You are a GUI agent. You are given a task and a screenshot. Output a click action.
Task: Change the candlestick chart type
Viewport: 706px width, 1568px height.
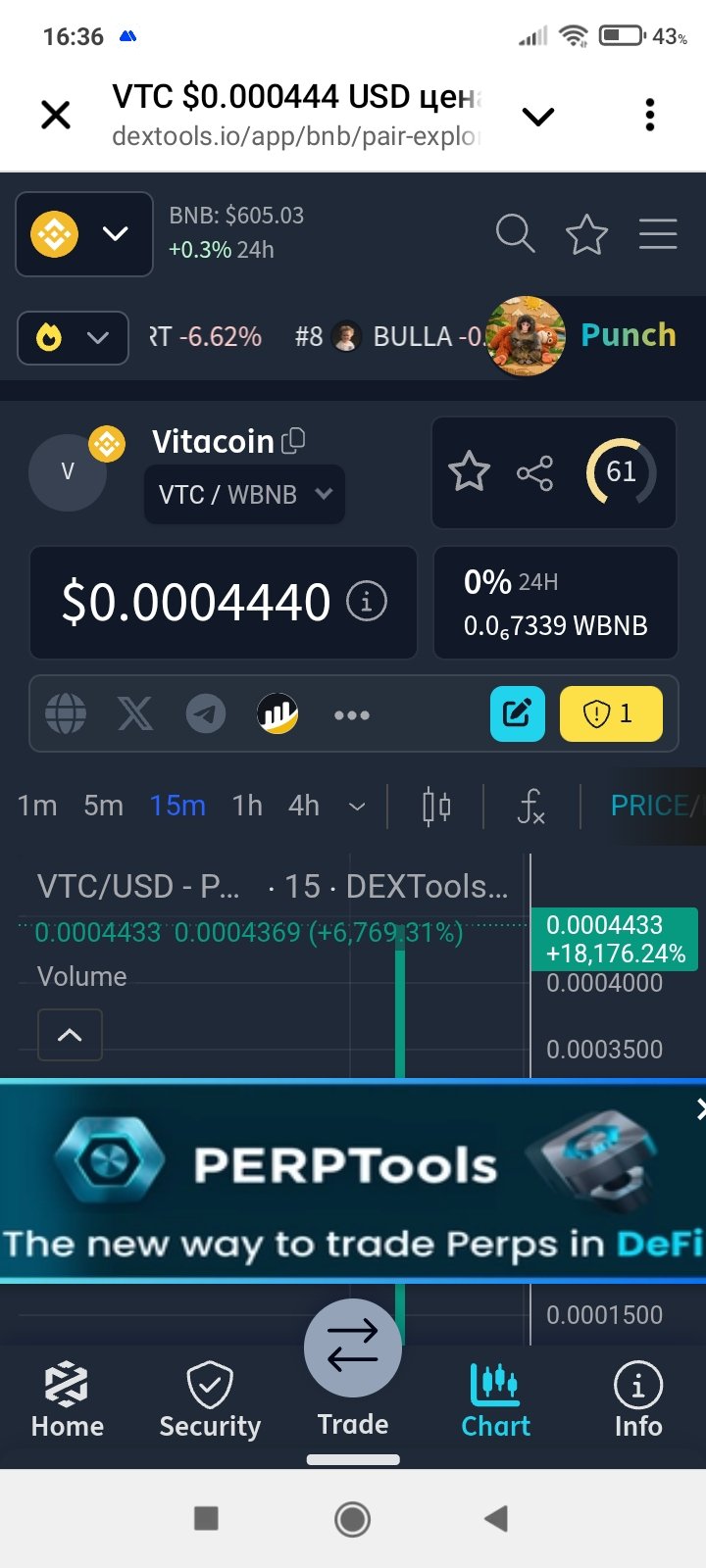coord(436,807)
